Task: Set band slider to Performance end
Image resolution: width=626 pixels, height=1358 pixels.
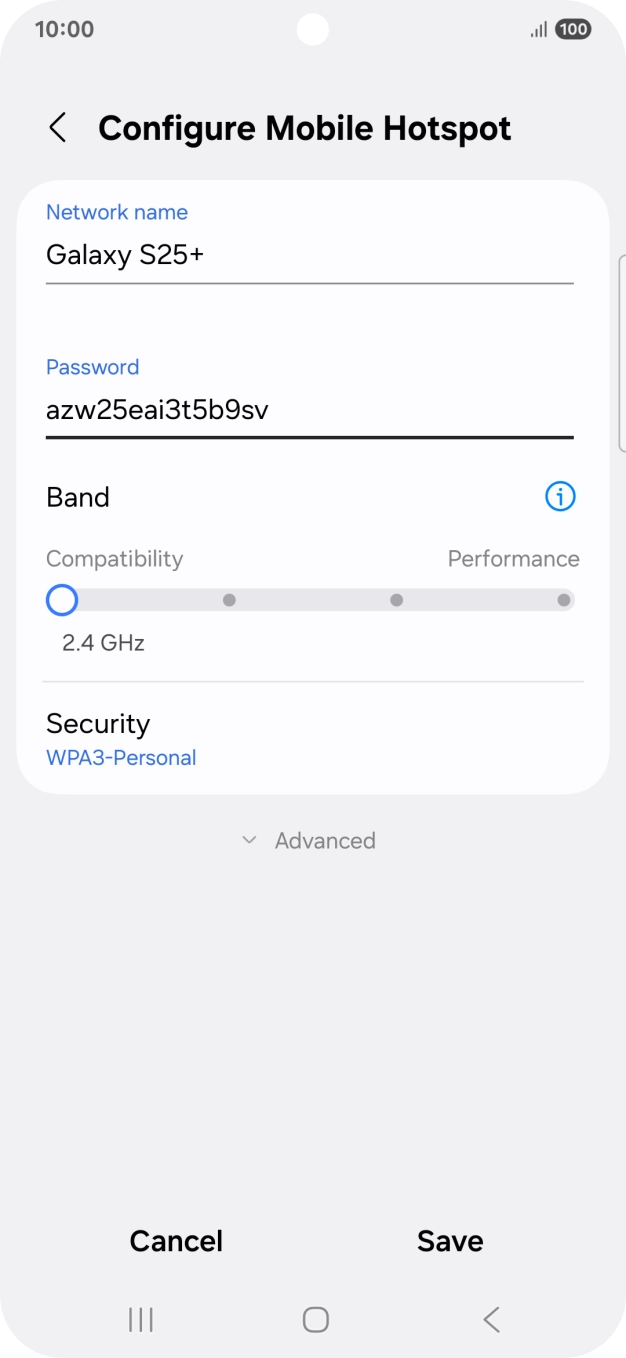Action: coord(564,600)
